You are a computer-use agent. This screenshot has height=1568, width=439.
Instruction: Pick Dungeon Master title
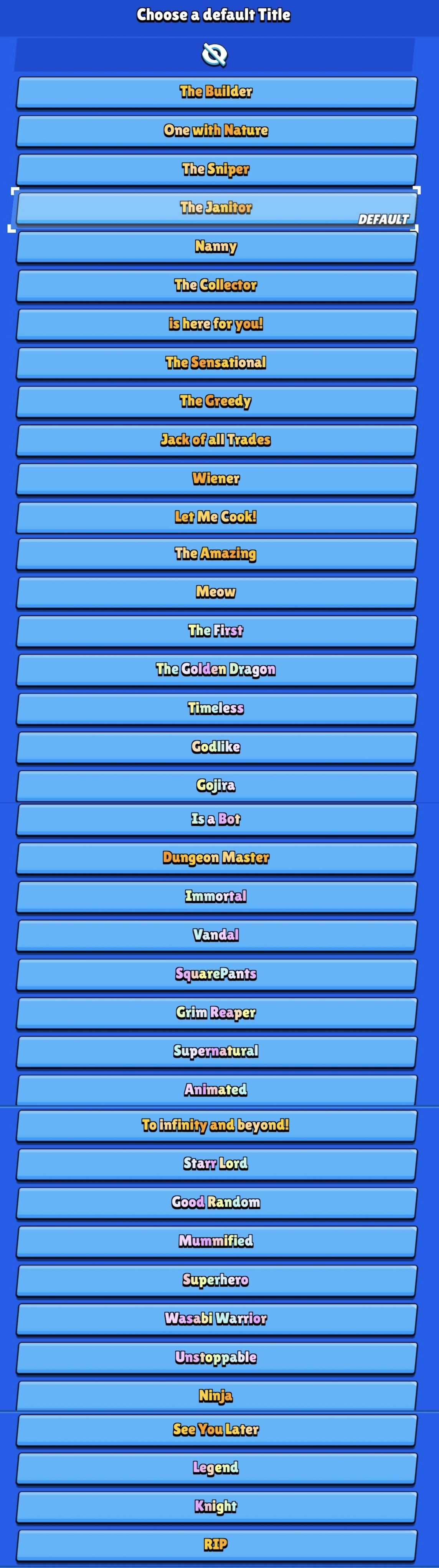[x=216, y=858]
